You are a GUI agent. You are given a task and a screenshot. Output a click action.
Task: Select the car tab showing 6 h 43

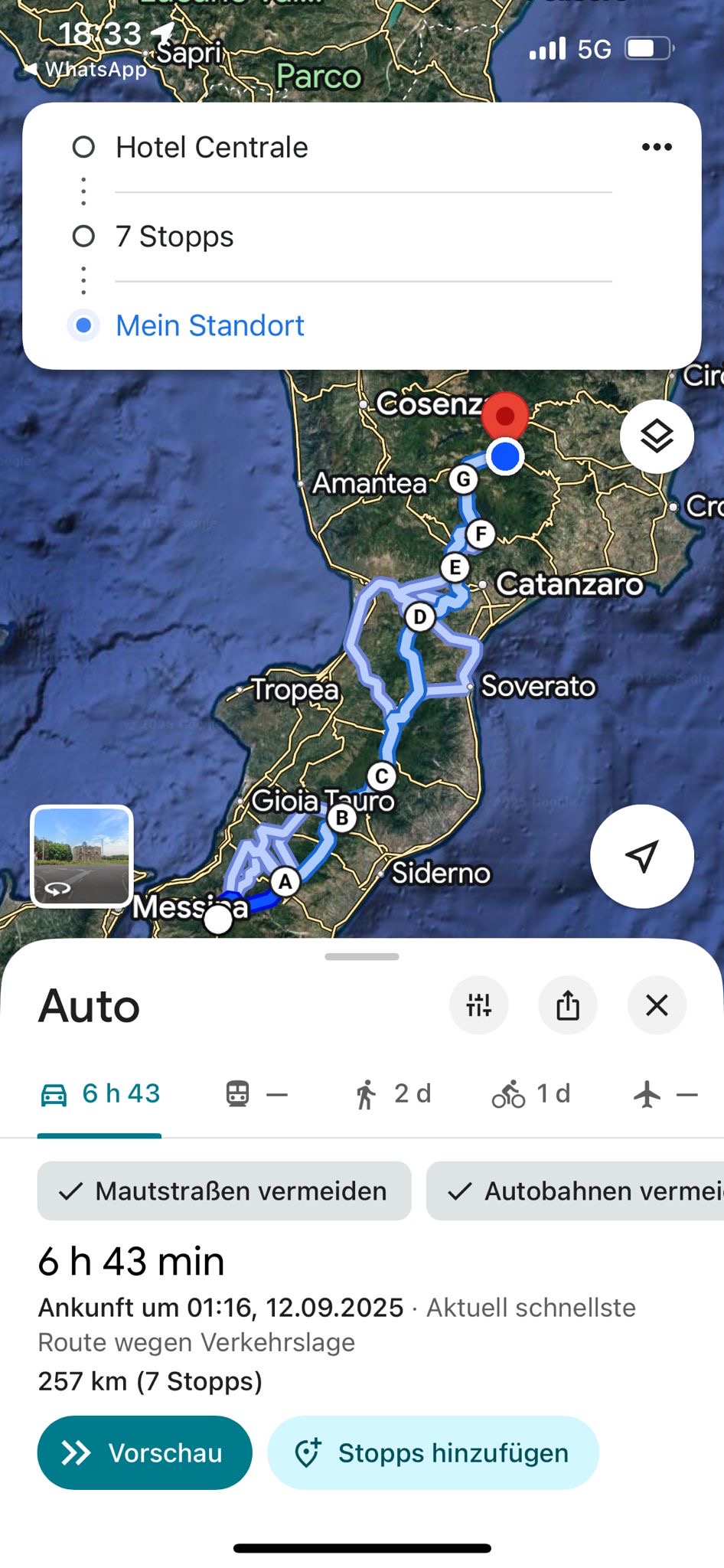click(100, 1094)
